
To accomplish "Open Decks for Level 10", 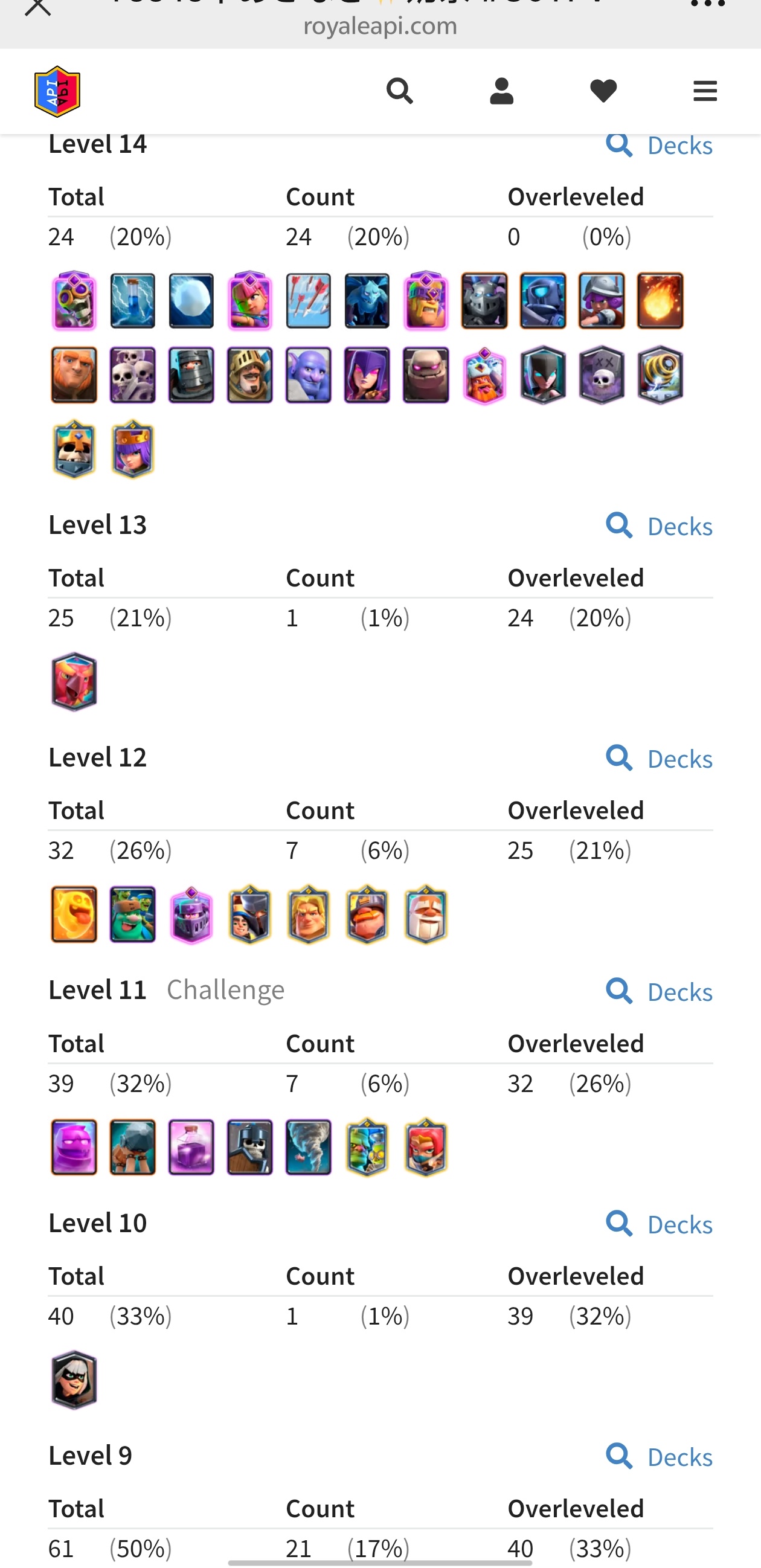I will point(660,1224).
